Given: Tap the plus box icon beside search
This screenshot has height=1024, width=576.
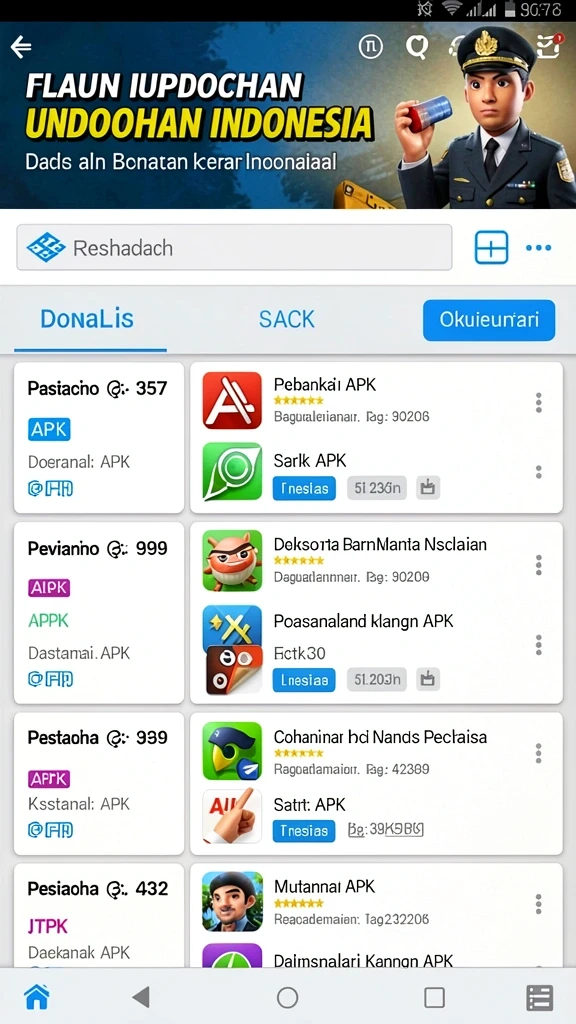Looking at the screenshot, I should pos(491,248).
